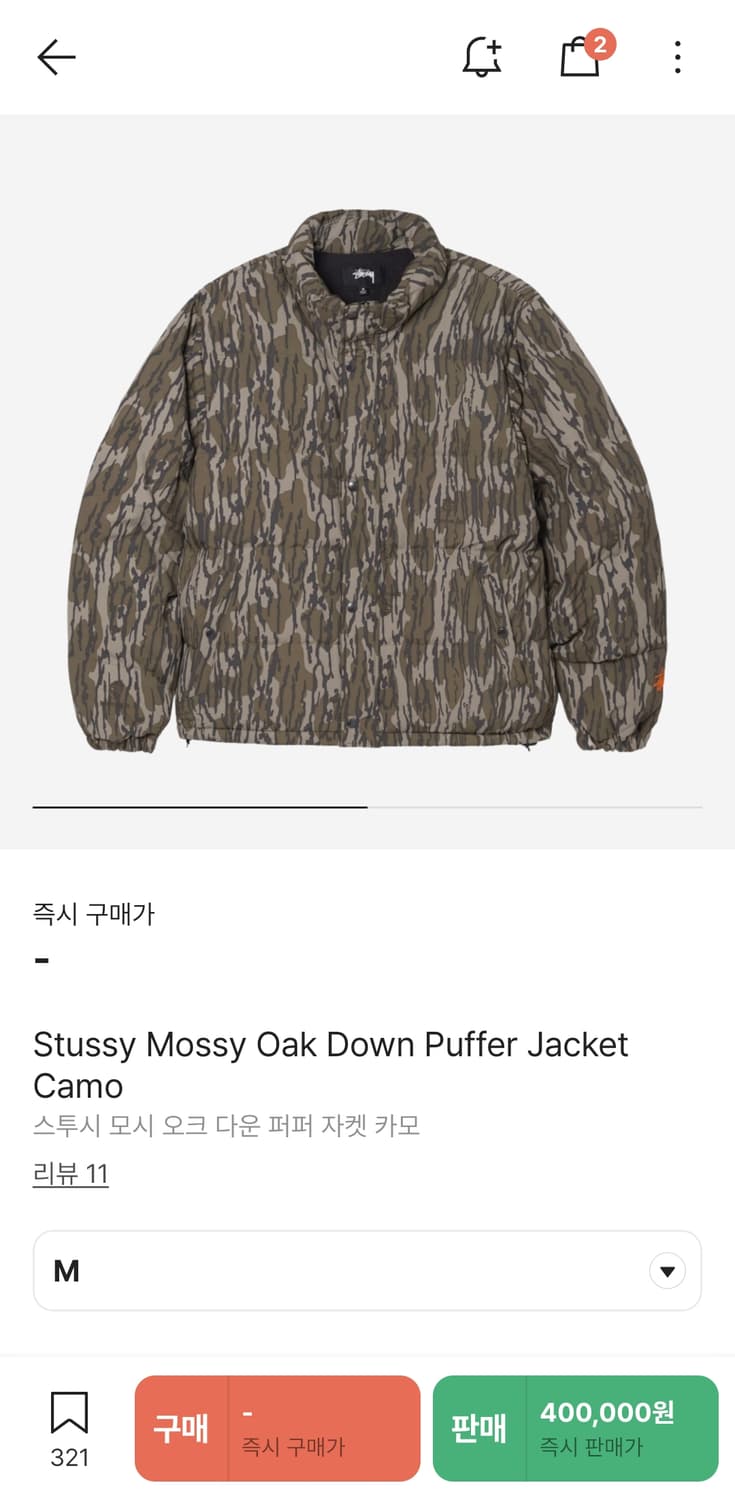The height and width of the screenshot is (1500, 735).
Task: Open 리뷰 11 to read reviews
Action: [70, 1175]
